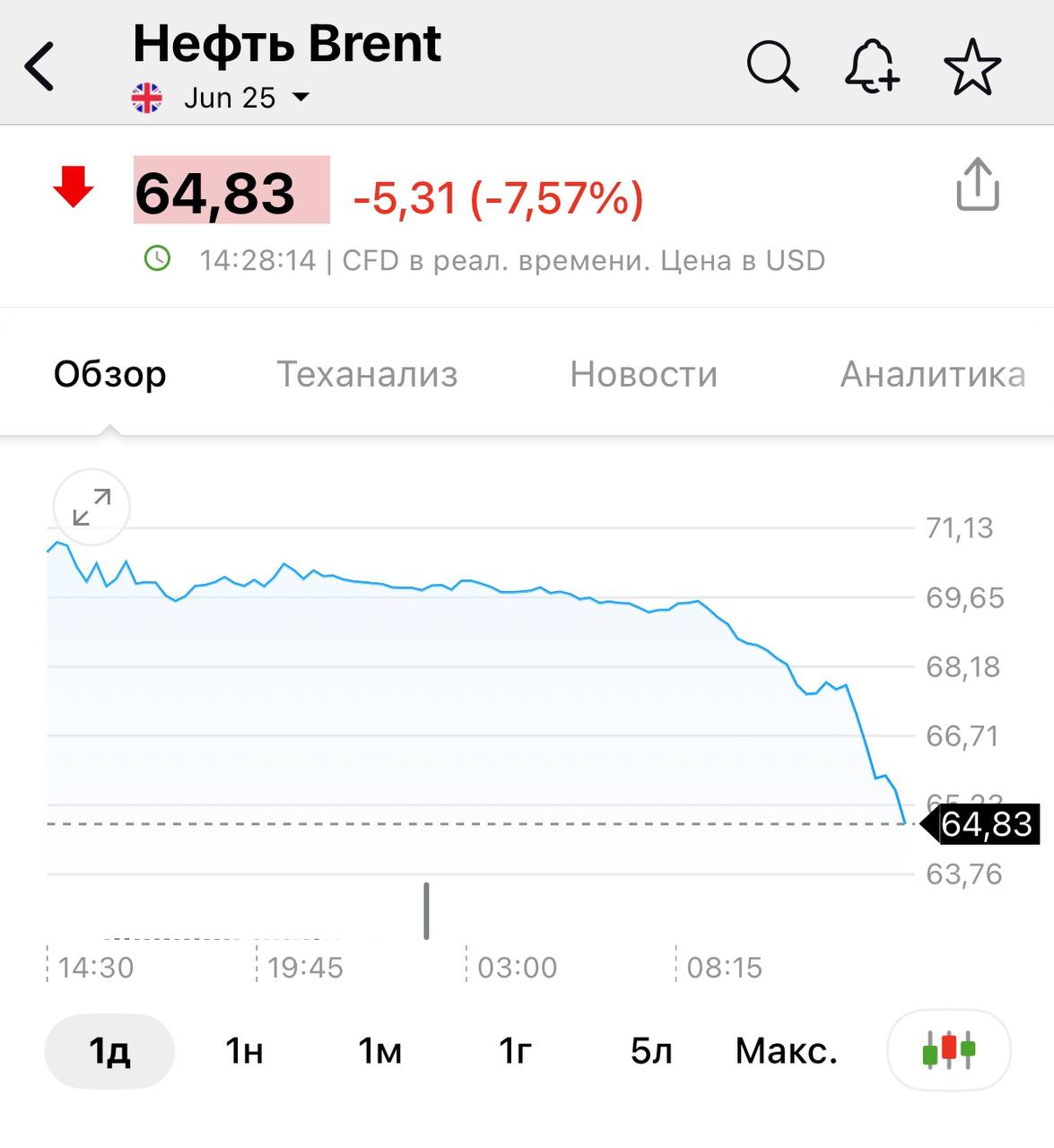The image size is (1054, 1148).
Task: Select the Аналитика tab
Action: (932, 374)
